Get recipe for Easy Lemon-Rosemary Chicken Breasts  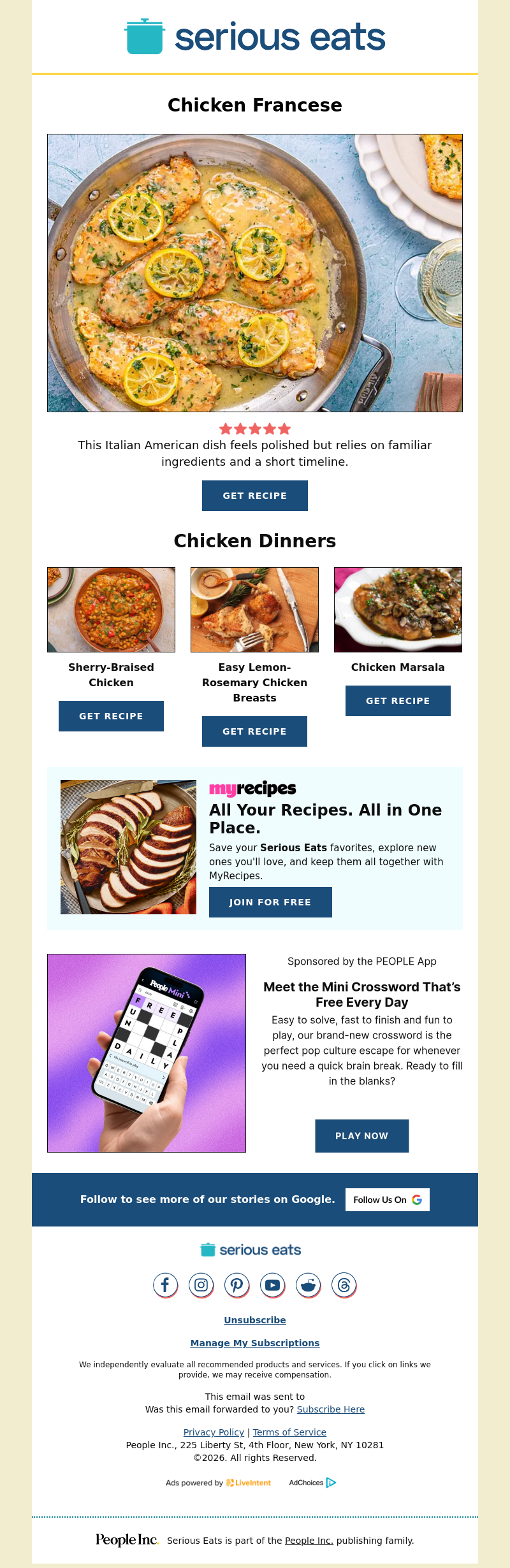[254, 731]
